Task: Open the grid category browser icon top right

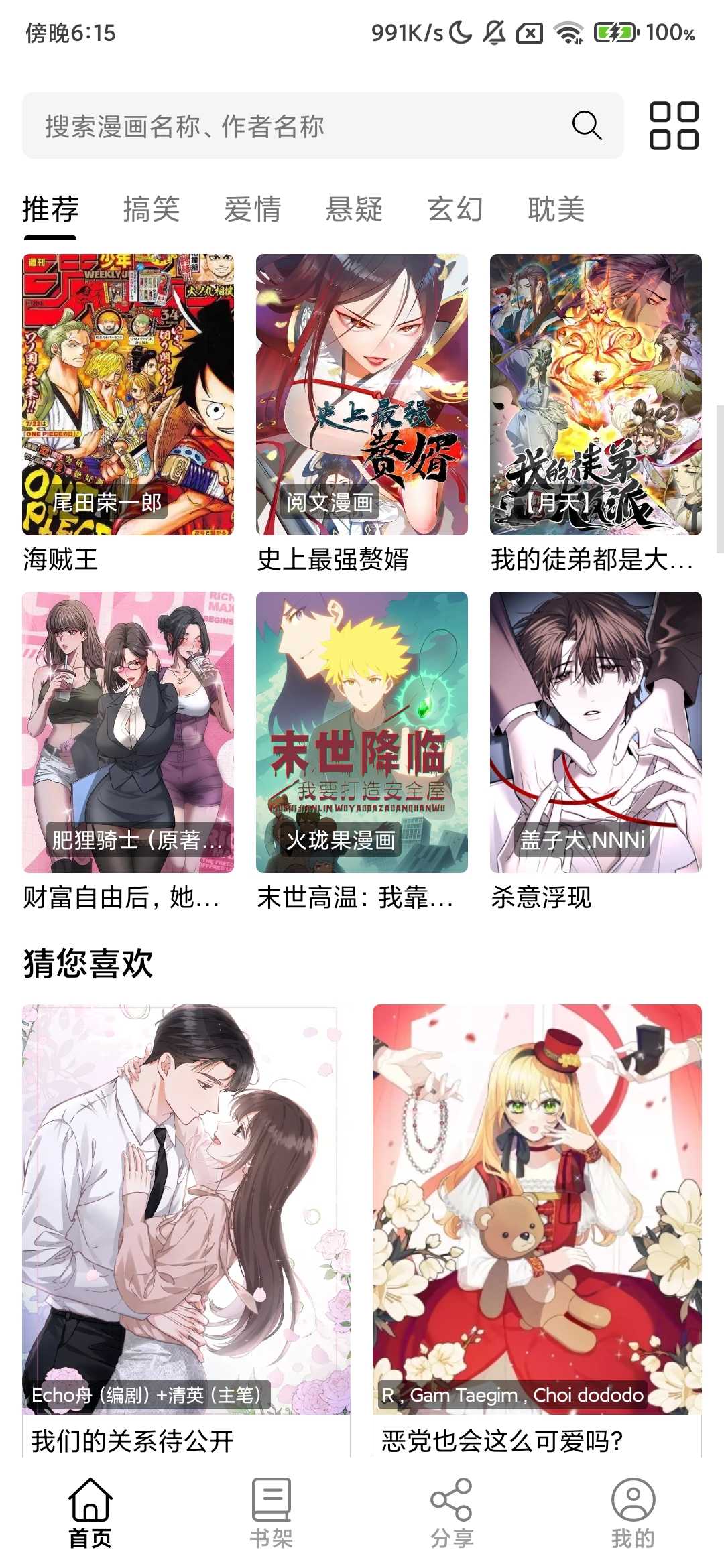Action: click(x=674, y=125)
